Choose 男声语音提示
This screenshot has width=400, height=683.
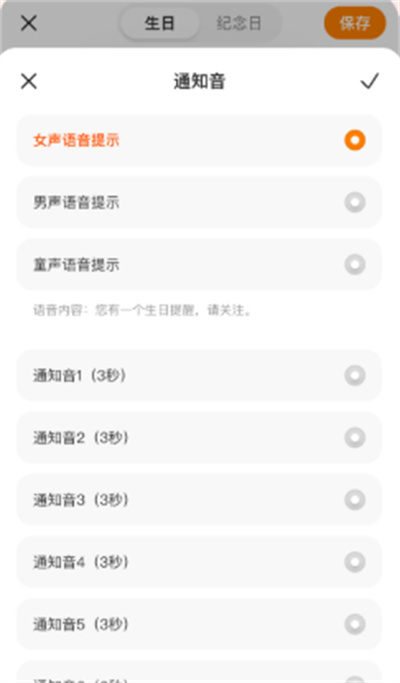click(x=199, y=203)
